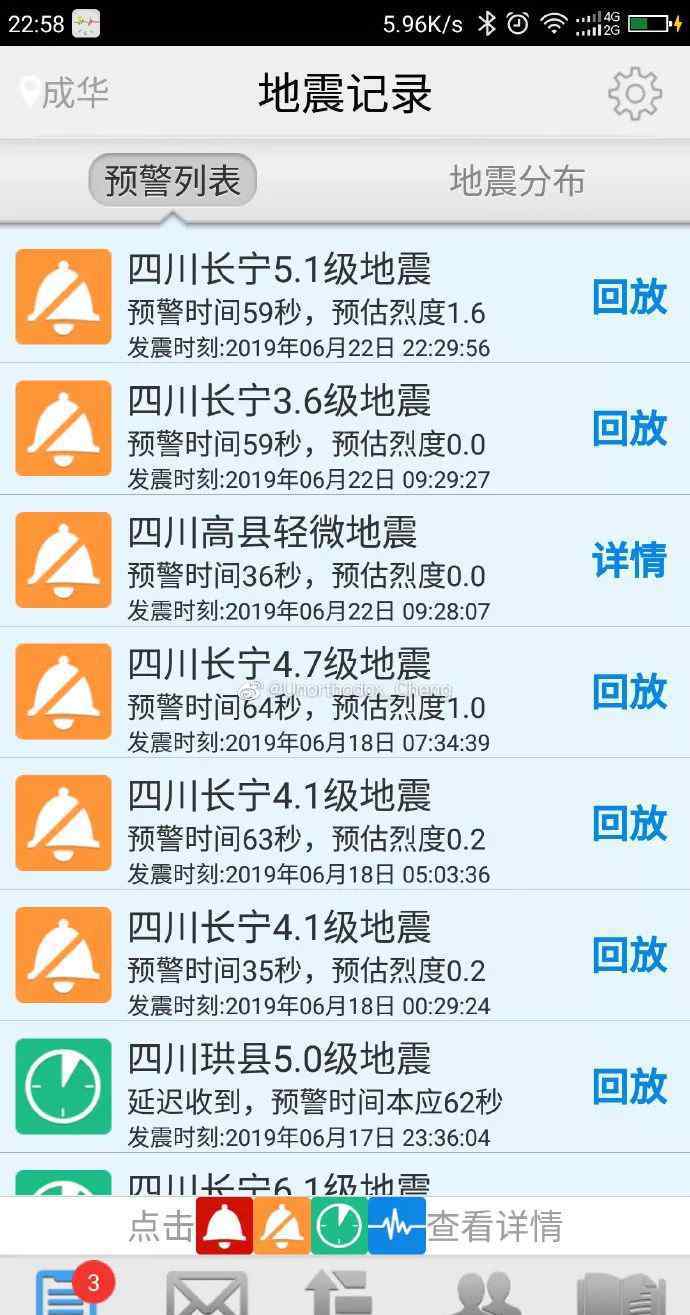
Task: Replay the 四川长宁4.7级地震 warning
Action: [629, 692]
